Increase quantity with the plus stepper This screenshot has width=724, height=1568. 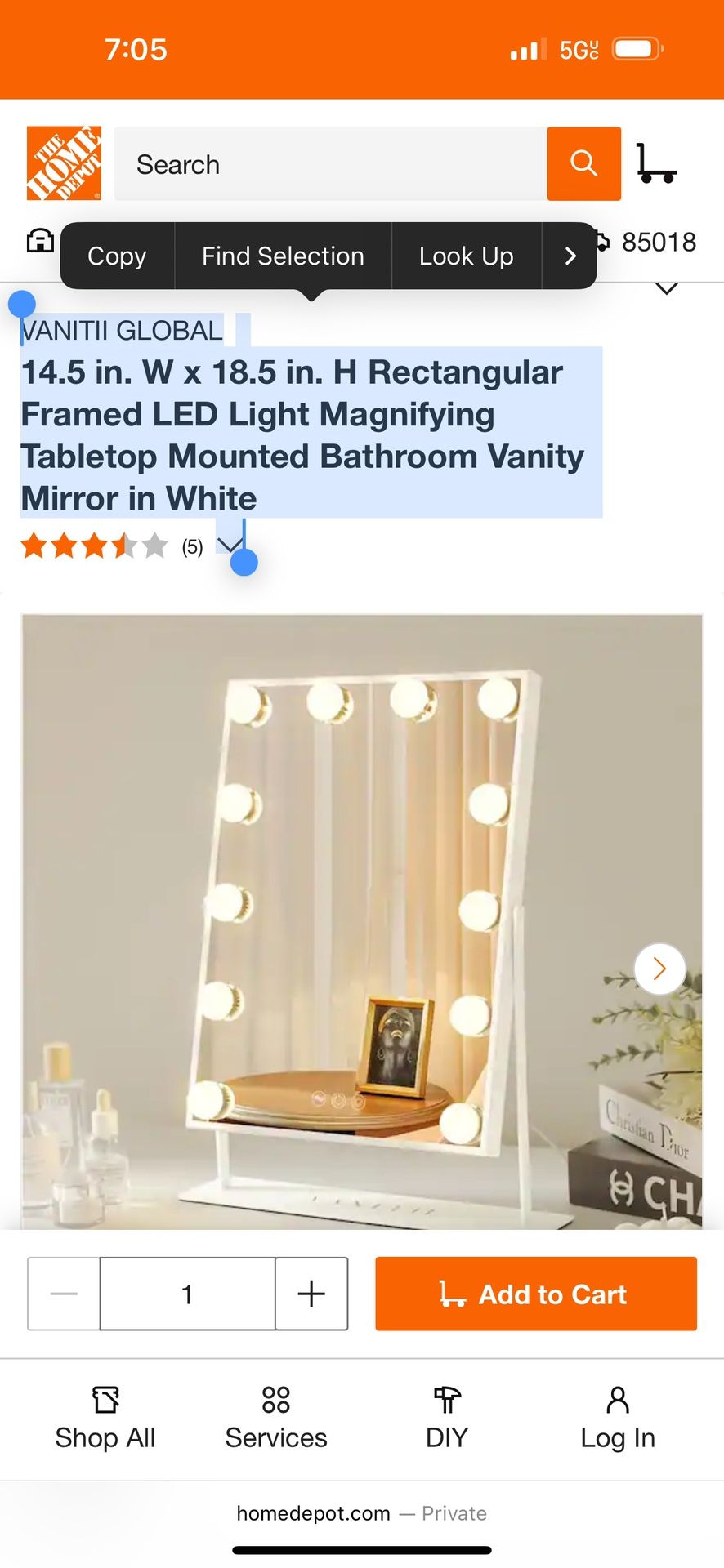[x=311, y=1294]
